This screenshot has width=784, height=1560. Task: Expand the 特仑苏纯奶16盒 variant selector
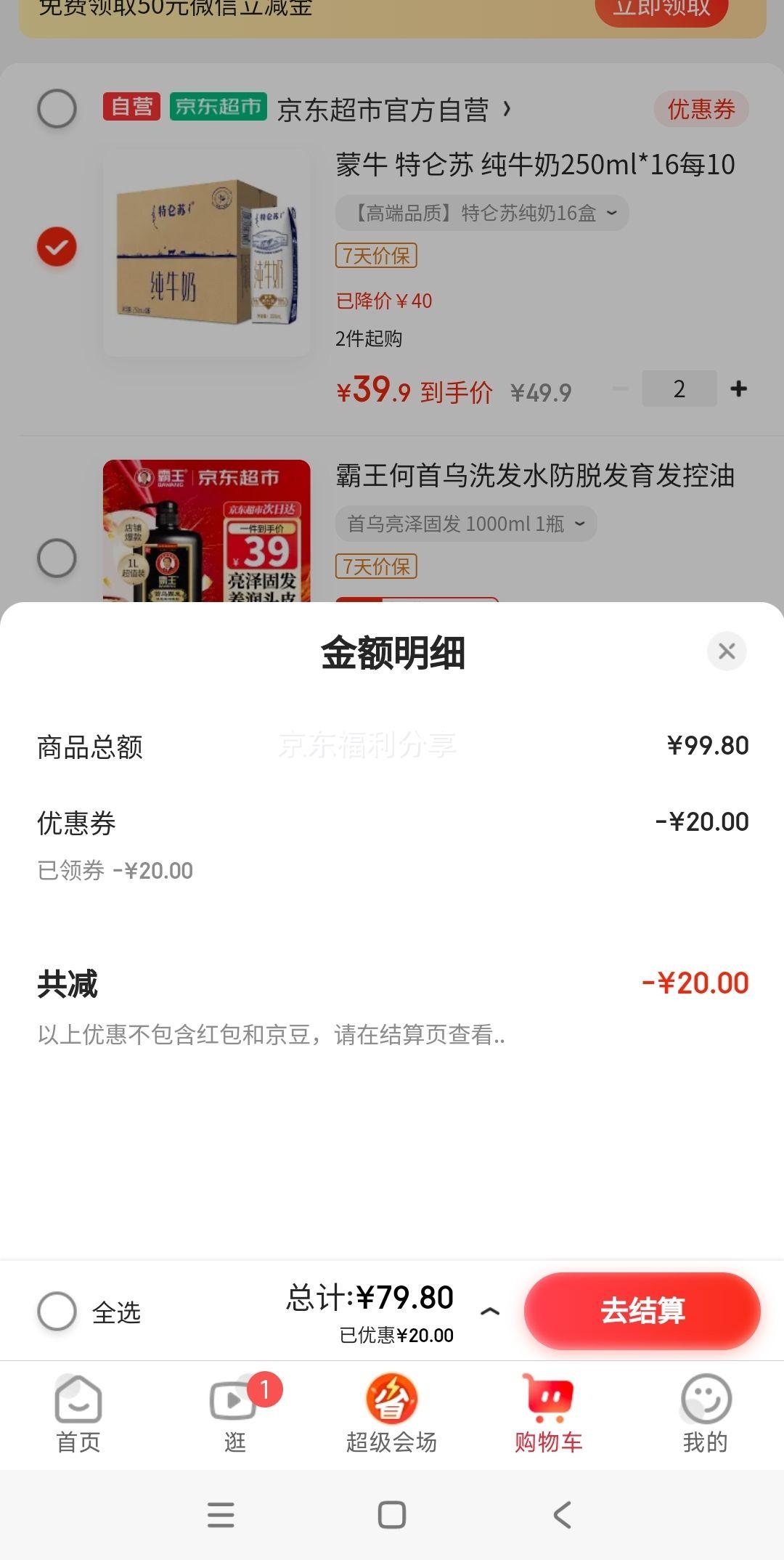coord(483,213)
